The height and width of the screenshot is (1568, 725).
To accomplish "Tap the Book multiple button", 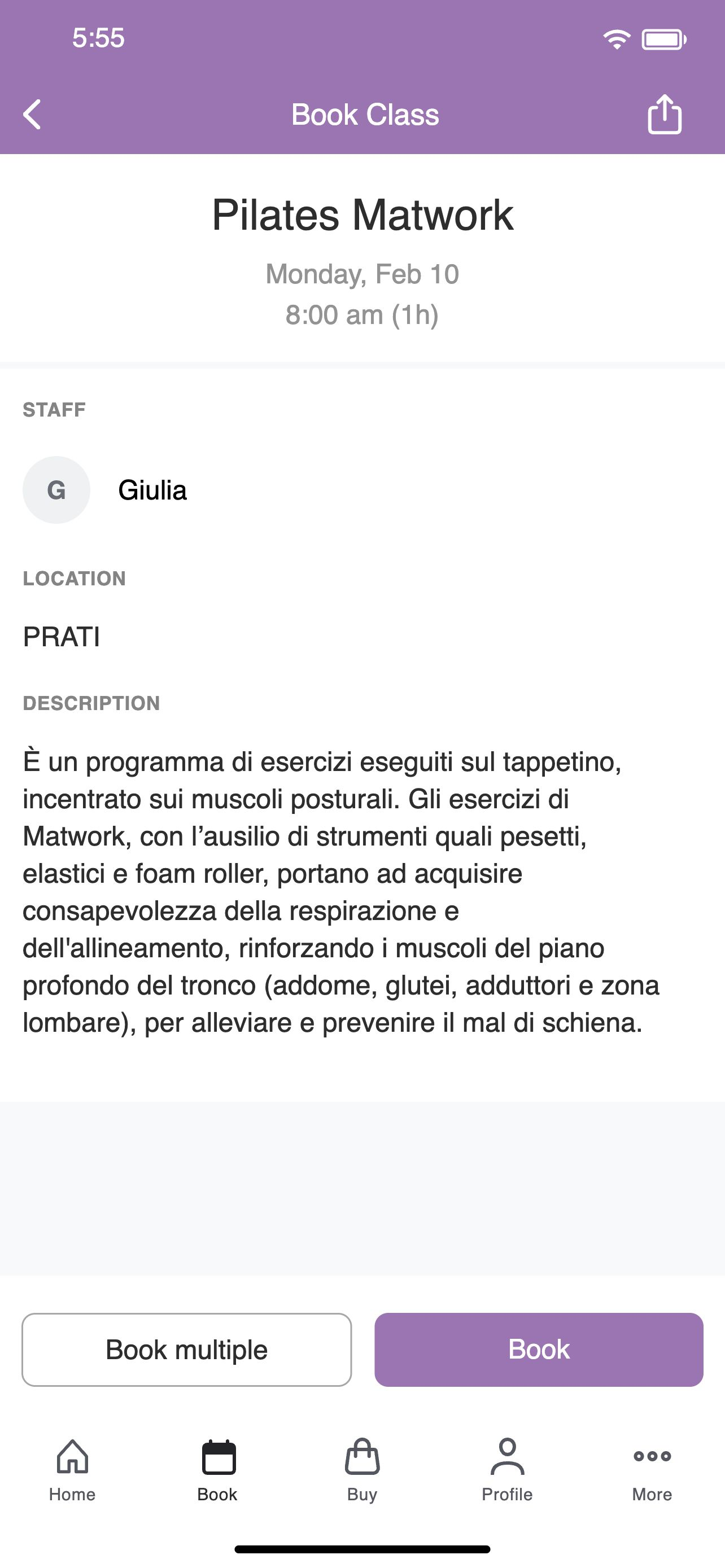I will (187, 1350).
